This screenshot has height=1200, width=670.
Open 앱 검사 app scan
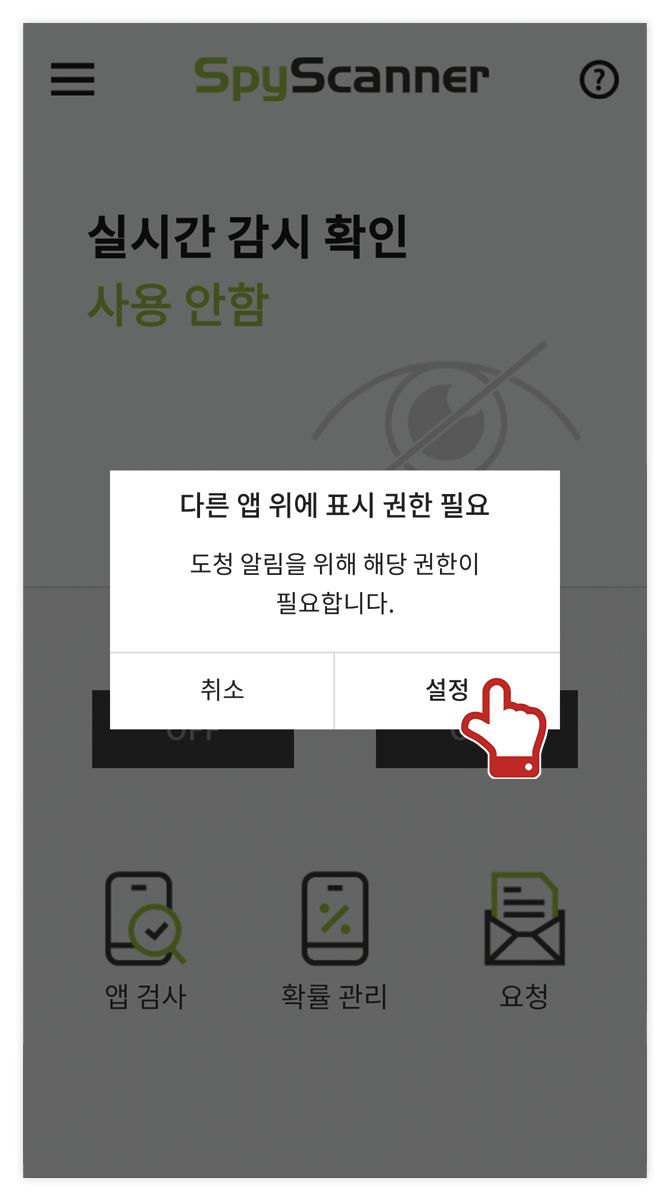(x=146, y=938)
